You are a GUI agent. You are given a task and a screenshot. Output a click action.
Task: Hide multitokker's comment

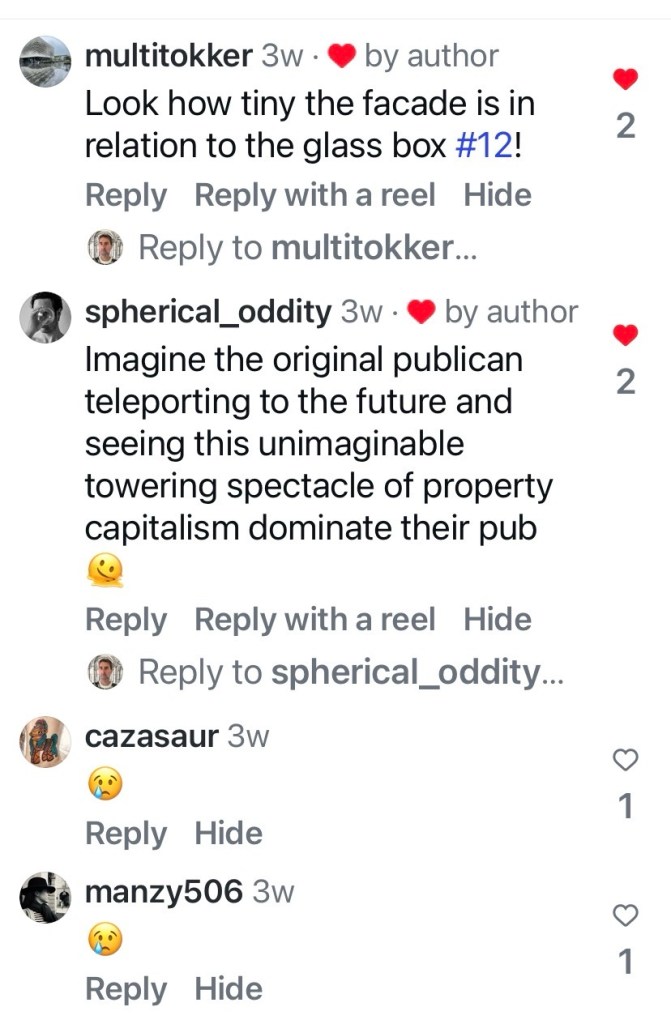pyautogui.click(x=497, y=195)
